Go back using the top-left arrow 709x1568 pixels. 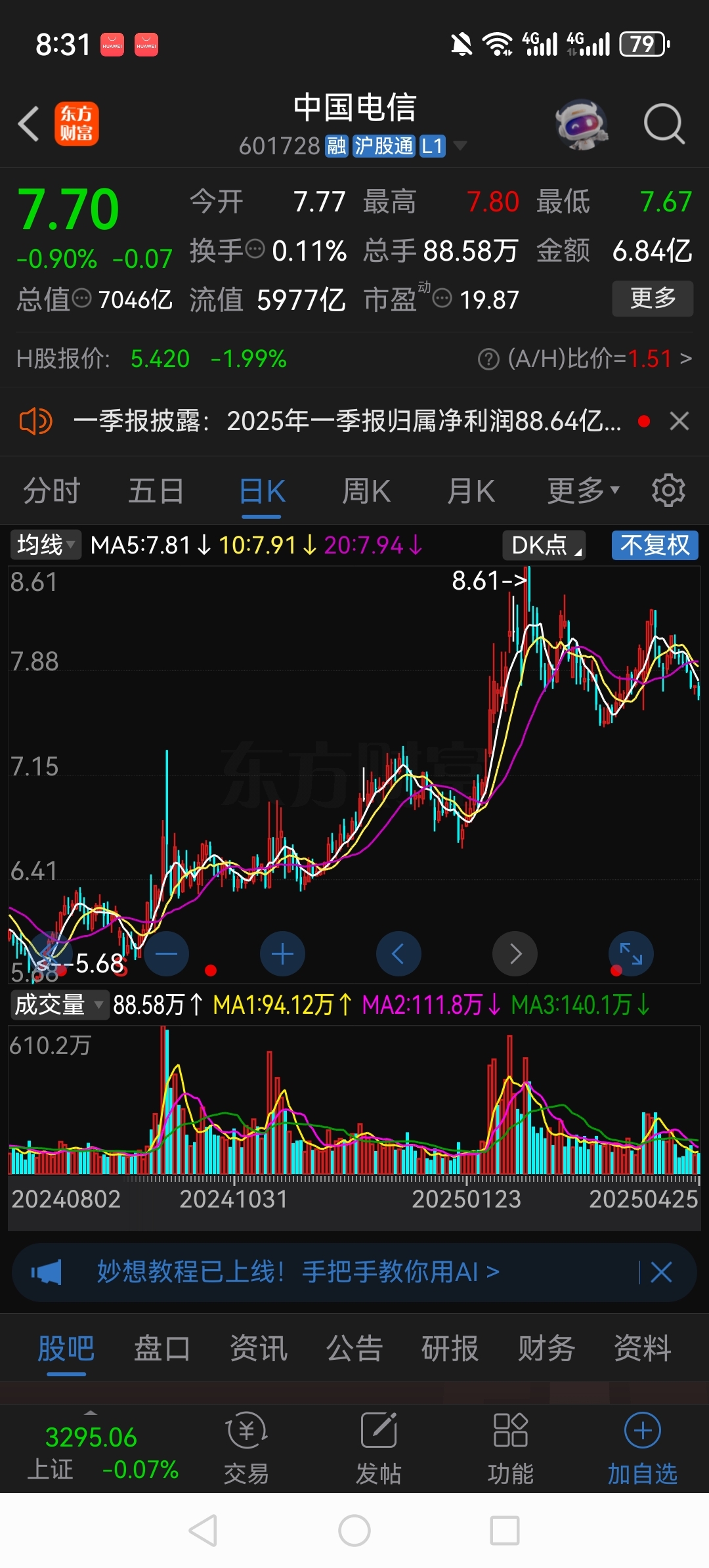click(29, 123)
